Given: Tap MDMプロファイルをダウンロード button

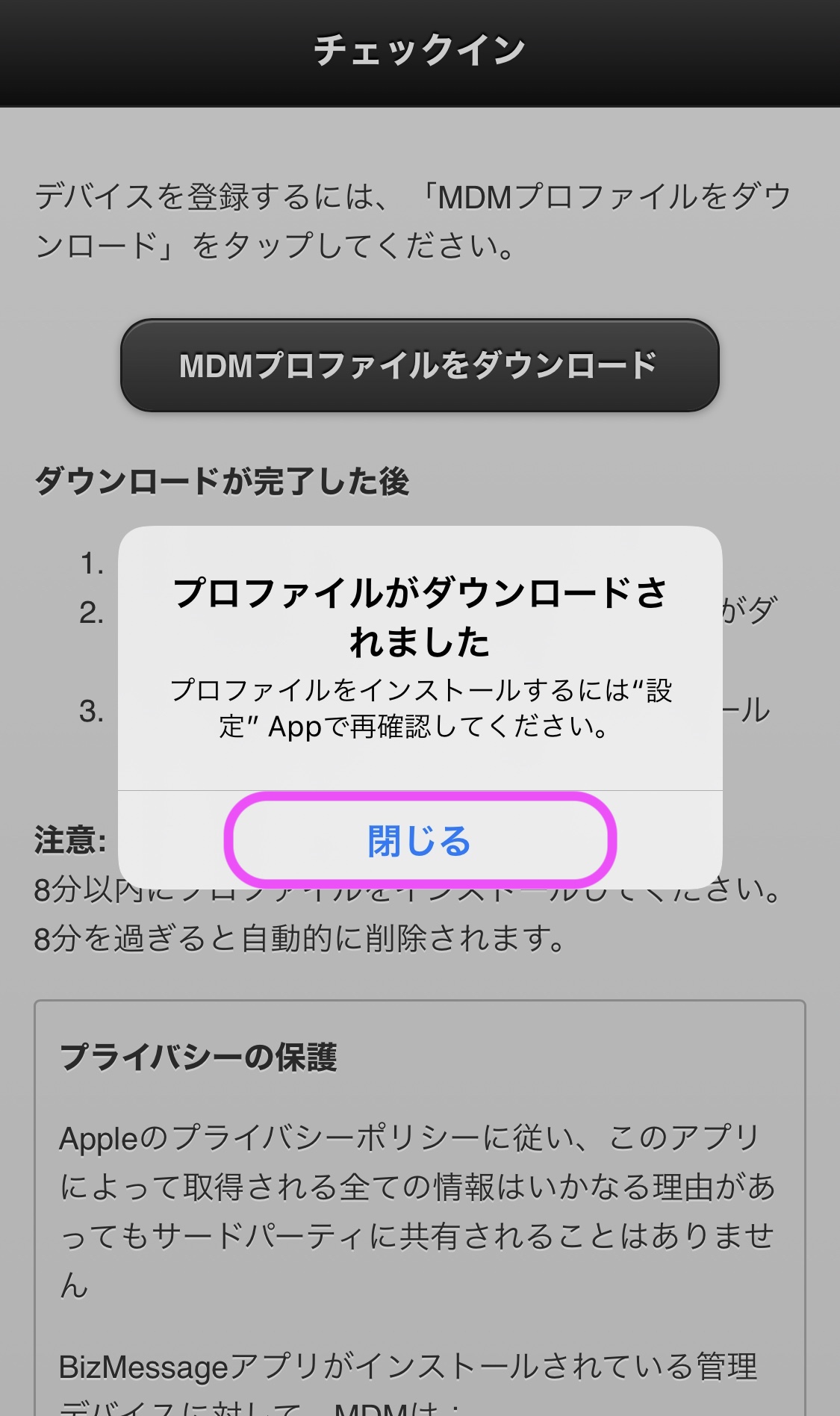Looking at the screenshot, I should [x=420, y=365].
